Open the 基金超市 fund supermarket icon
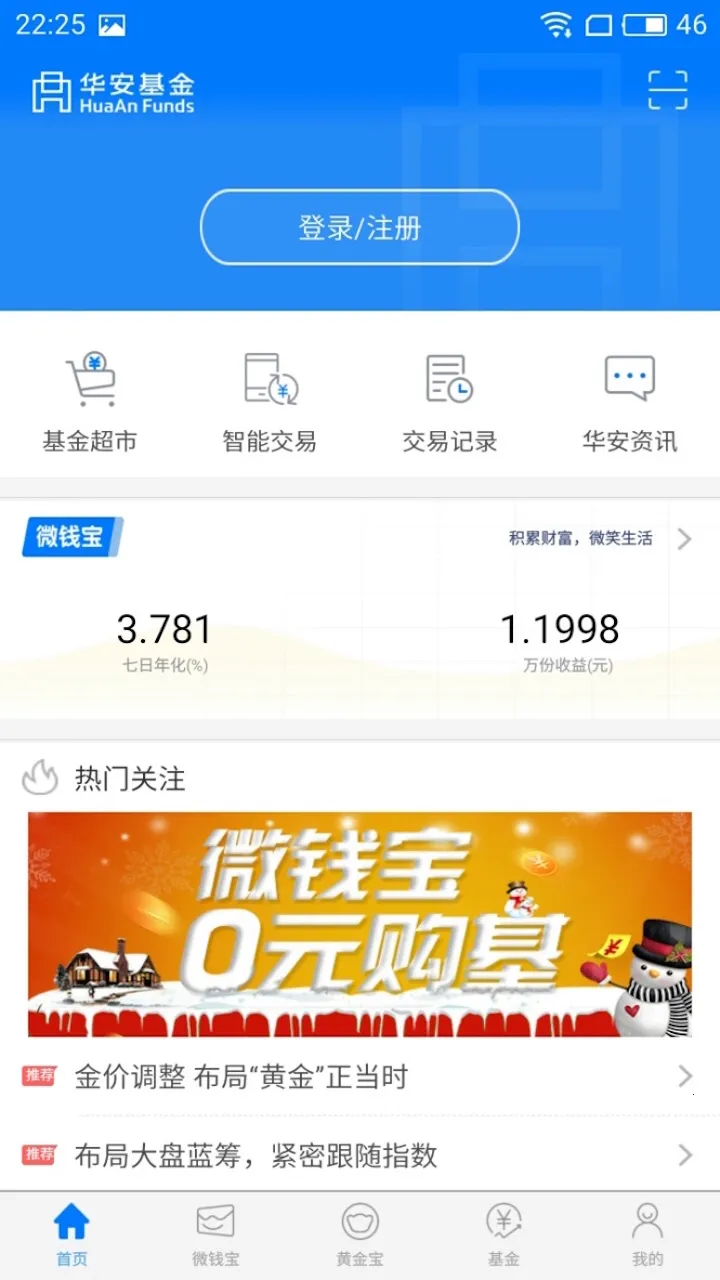The width and height of the screenshot is (720, 1280). click(x=93, y=395)
